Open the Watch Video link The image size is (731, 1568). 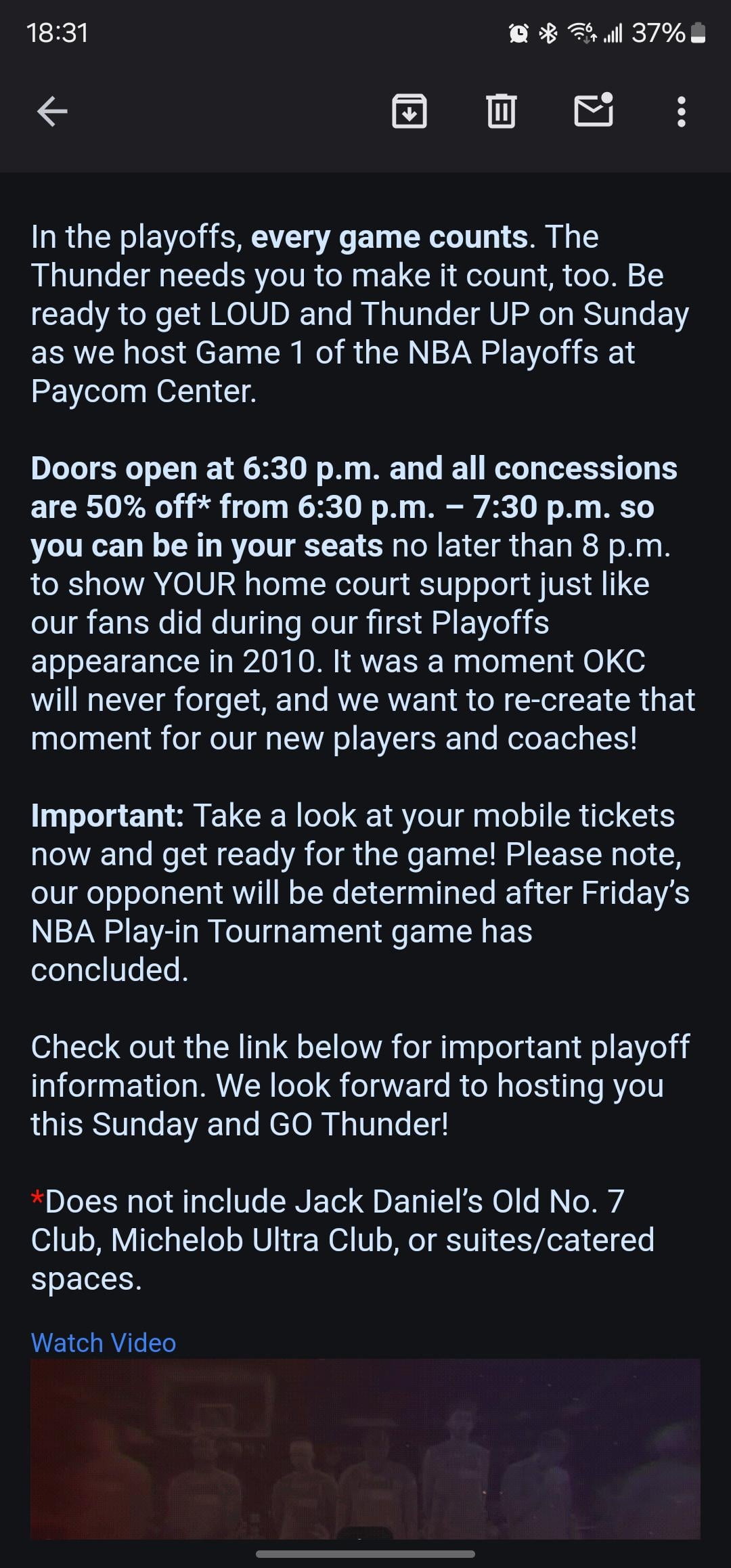[x=104, y=1343]
